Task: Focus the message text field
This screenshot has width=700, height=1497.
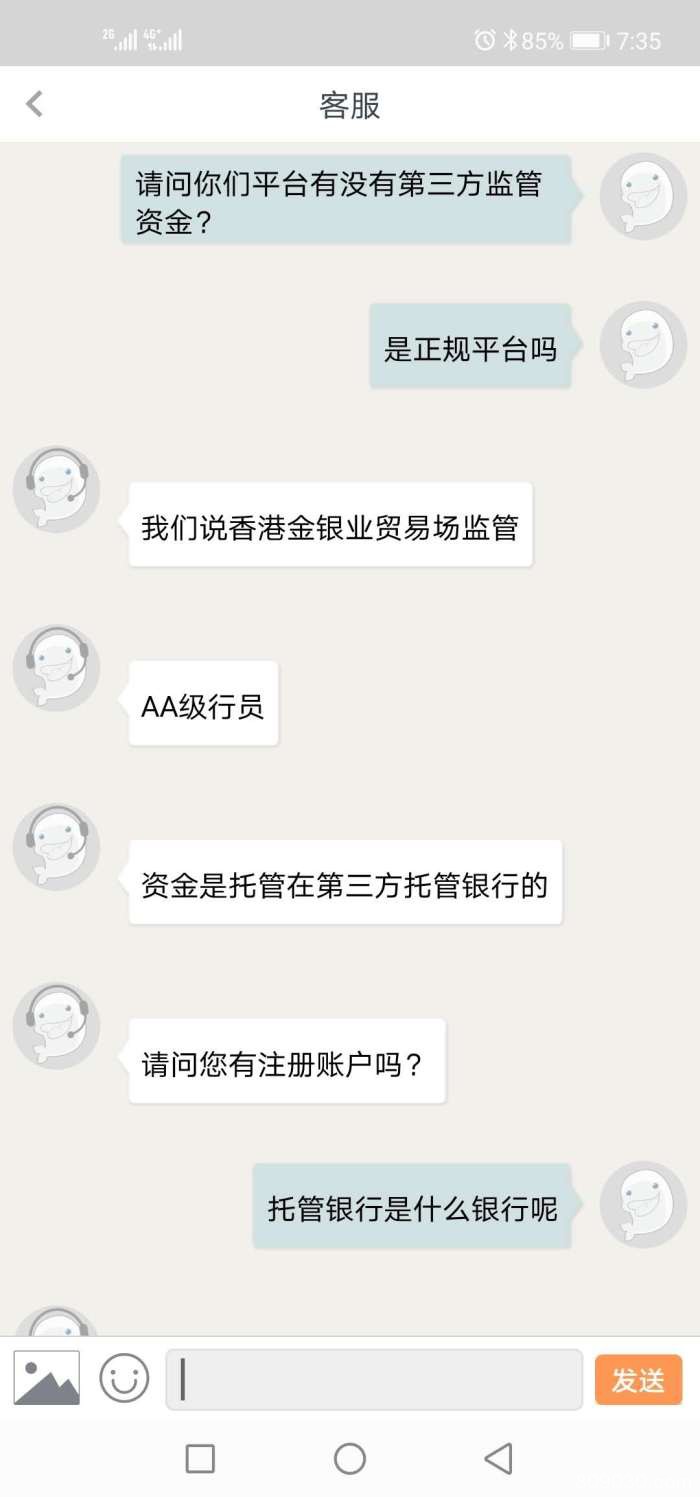Action: (x=374, y=1379)
